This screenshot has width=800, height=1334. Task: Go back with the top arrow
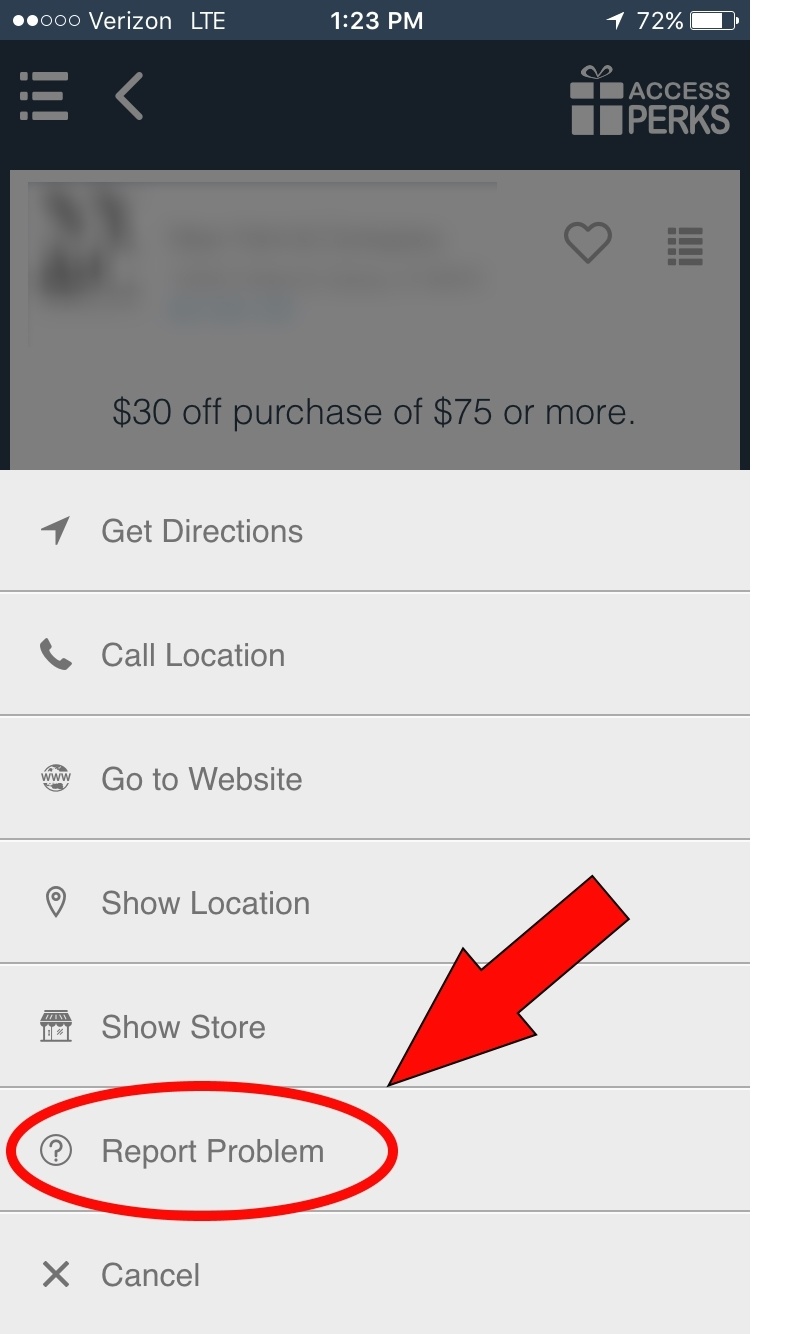point(130,97)
